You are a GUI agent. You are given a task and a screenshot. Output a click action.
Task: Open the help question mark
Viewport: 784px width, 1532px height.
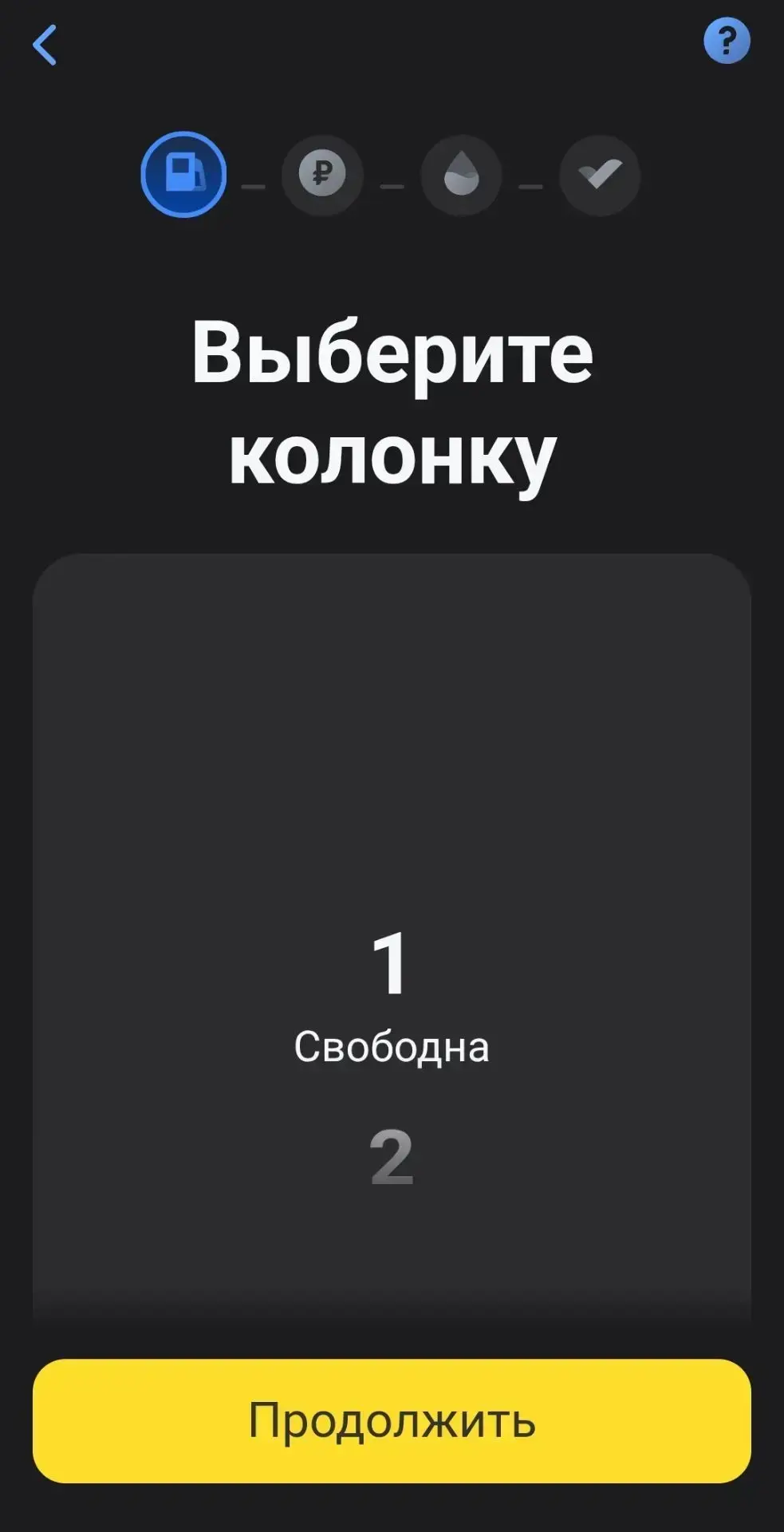(727, 41)
